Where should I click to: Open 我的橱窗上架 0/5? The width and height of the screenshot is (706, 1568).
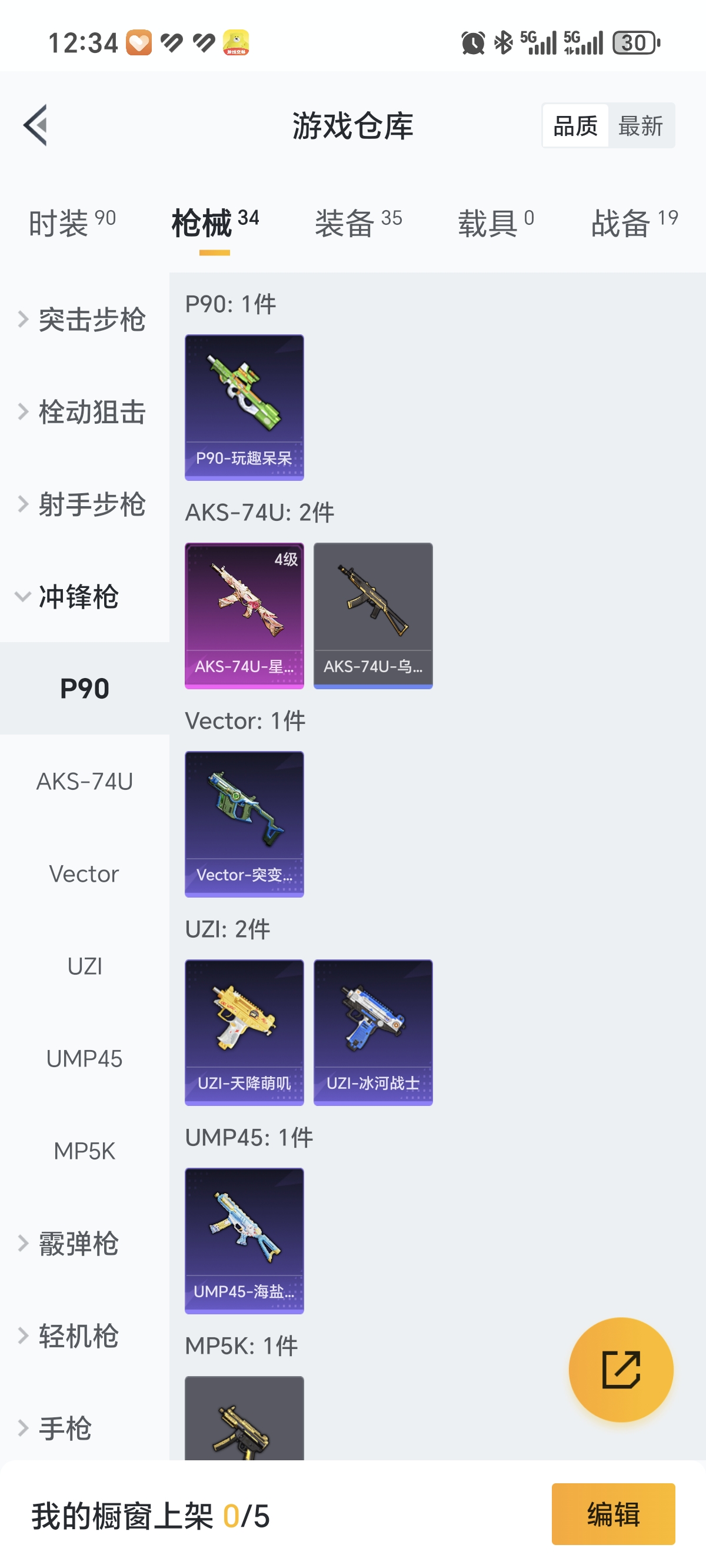tap(146, 1516)
